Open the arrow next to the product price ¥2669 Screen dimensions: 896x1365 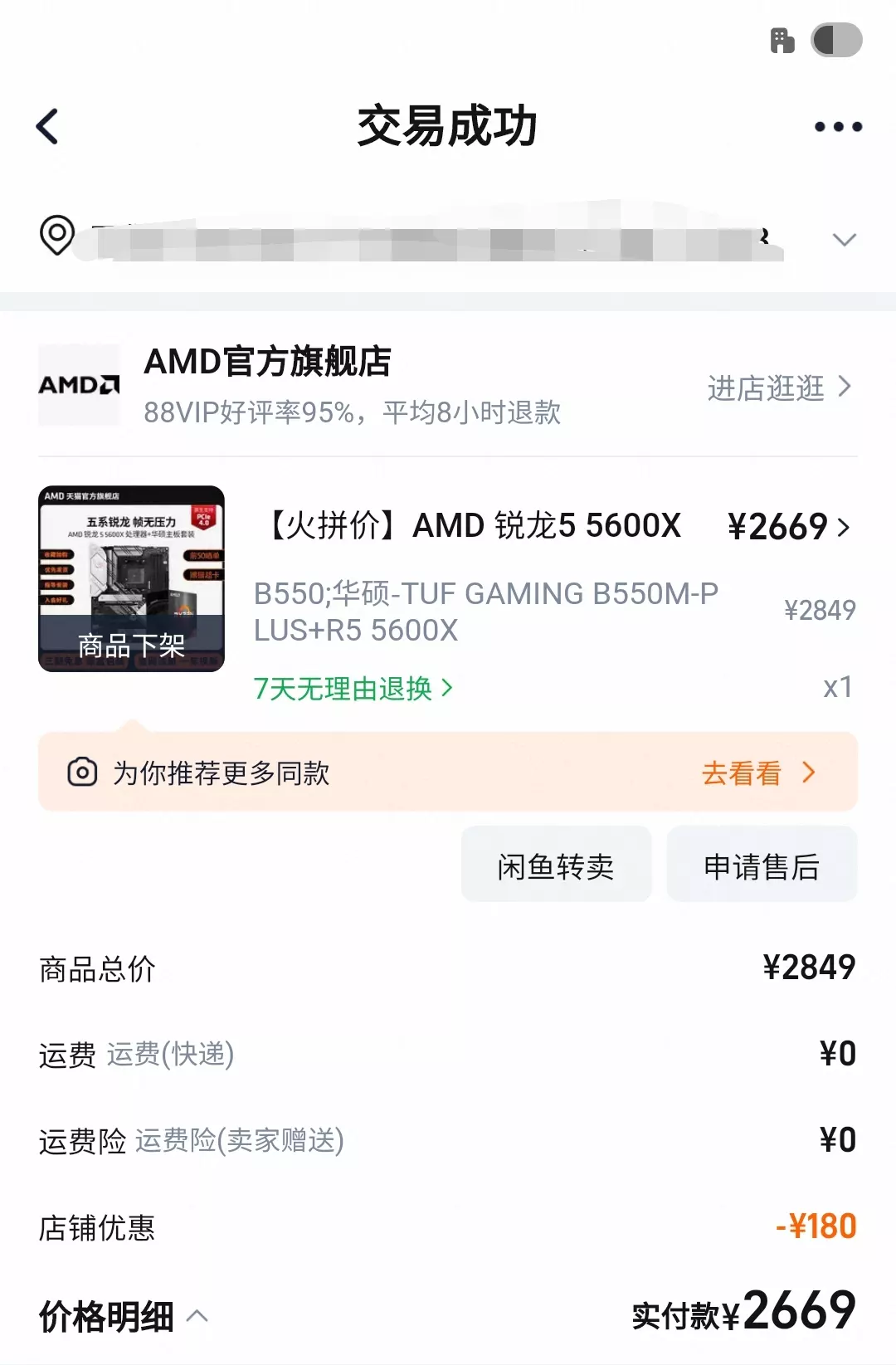[844, 526]
